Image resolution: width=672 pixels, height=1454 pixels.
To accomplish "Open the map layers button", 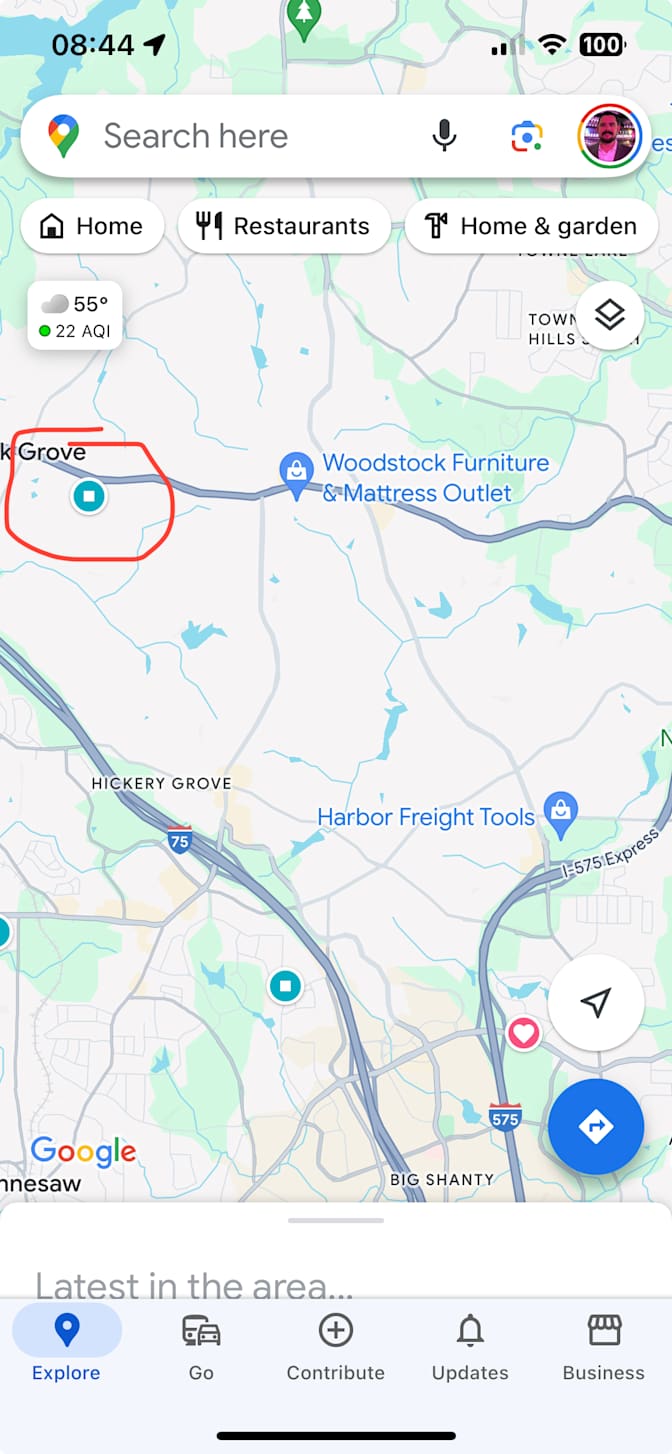I will pos(609,315).
